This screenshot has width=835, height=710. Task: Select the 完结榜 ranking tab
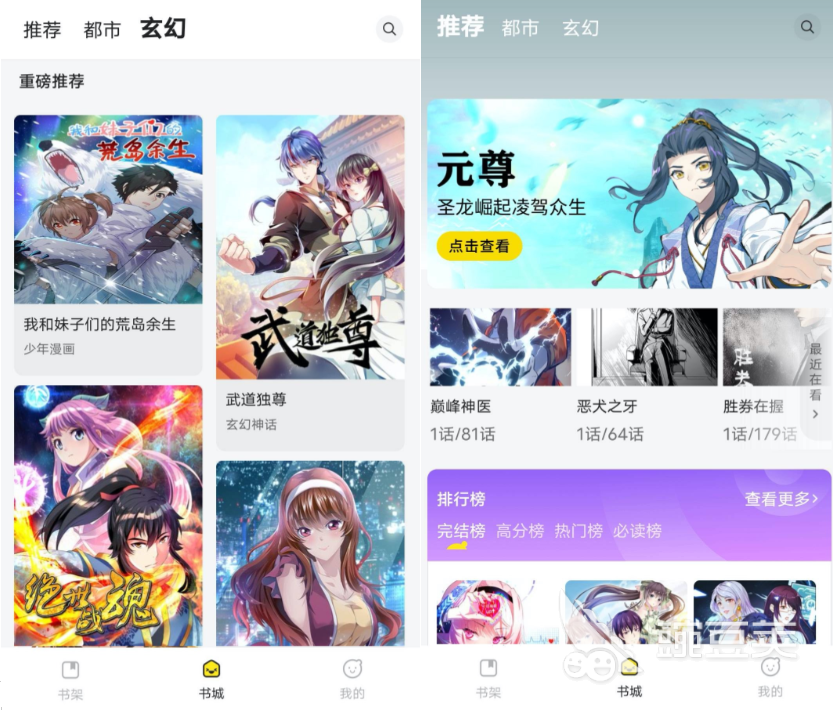461,531
